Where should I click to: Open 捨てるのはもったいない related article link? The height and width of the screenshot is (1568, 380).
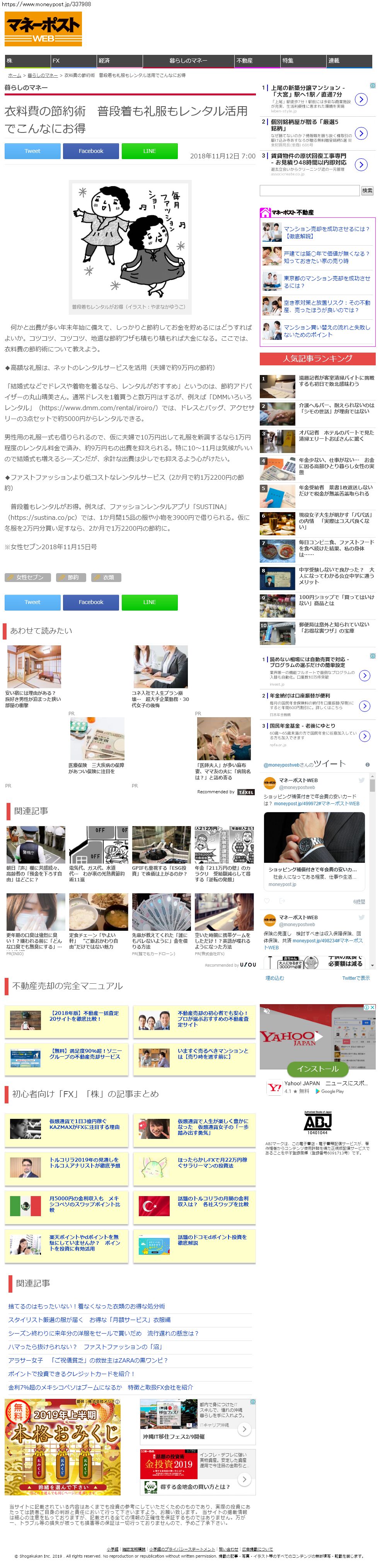(87, 1306)
